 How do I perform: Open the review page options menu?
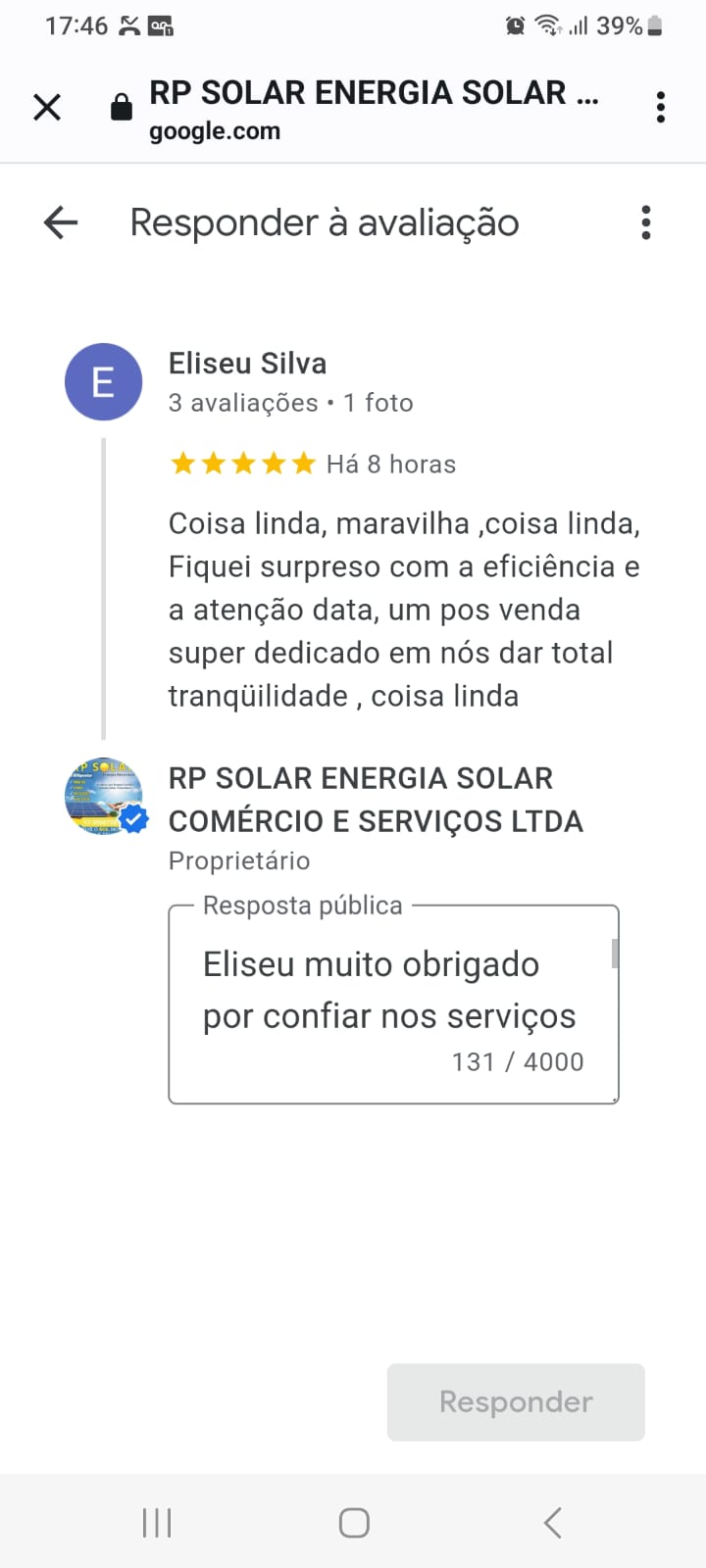click(645, 223)
